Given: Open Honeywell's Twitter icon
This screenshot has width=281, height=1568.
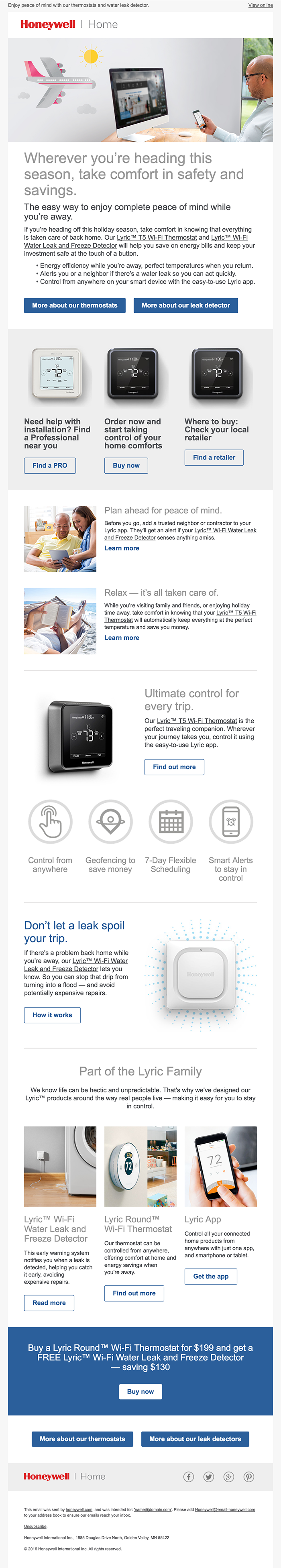Looking at the screenshot, I should point(209,1477).
